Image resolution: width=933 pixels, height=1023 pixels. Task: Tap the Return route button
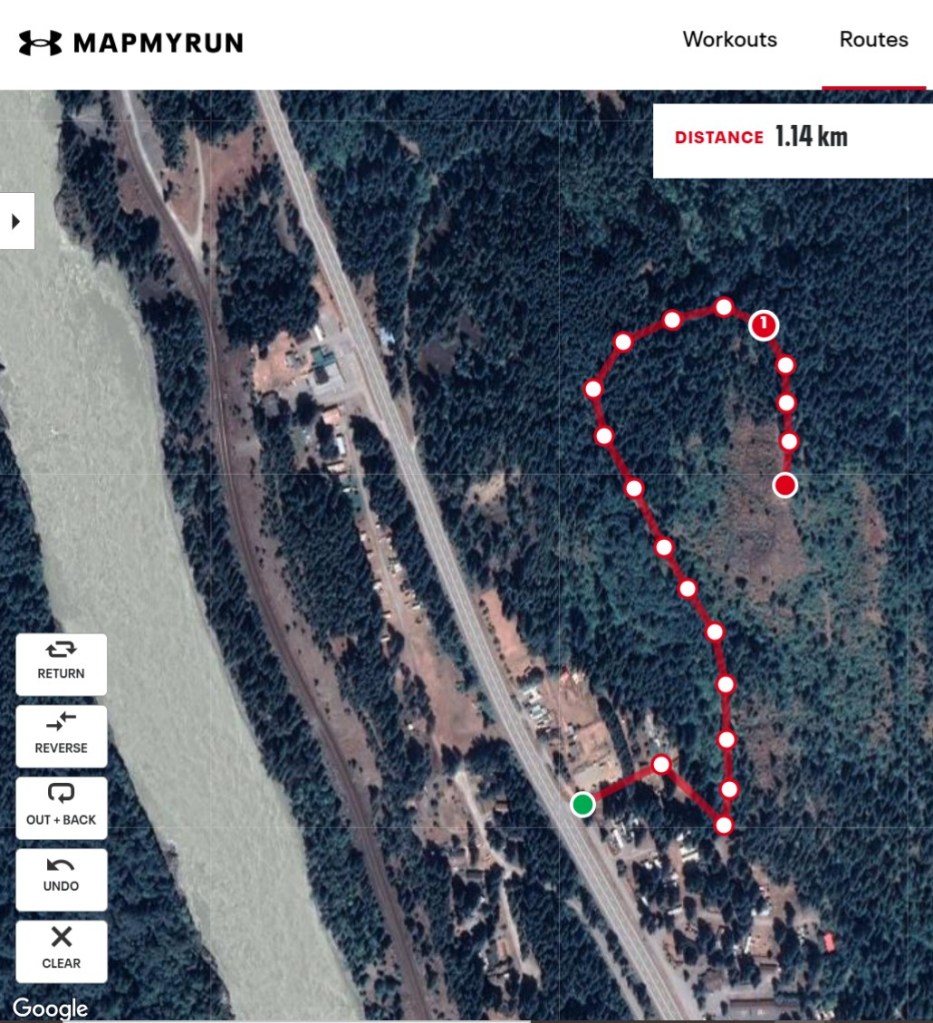61,663
